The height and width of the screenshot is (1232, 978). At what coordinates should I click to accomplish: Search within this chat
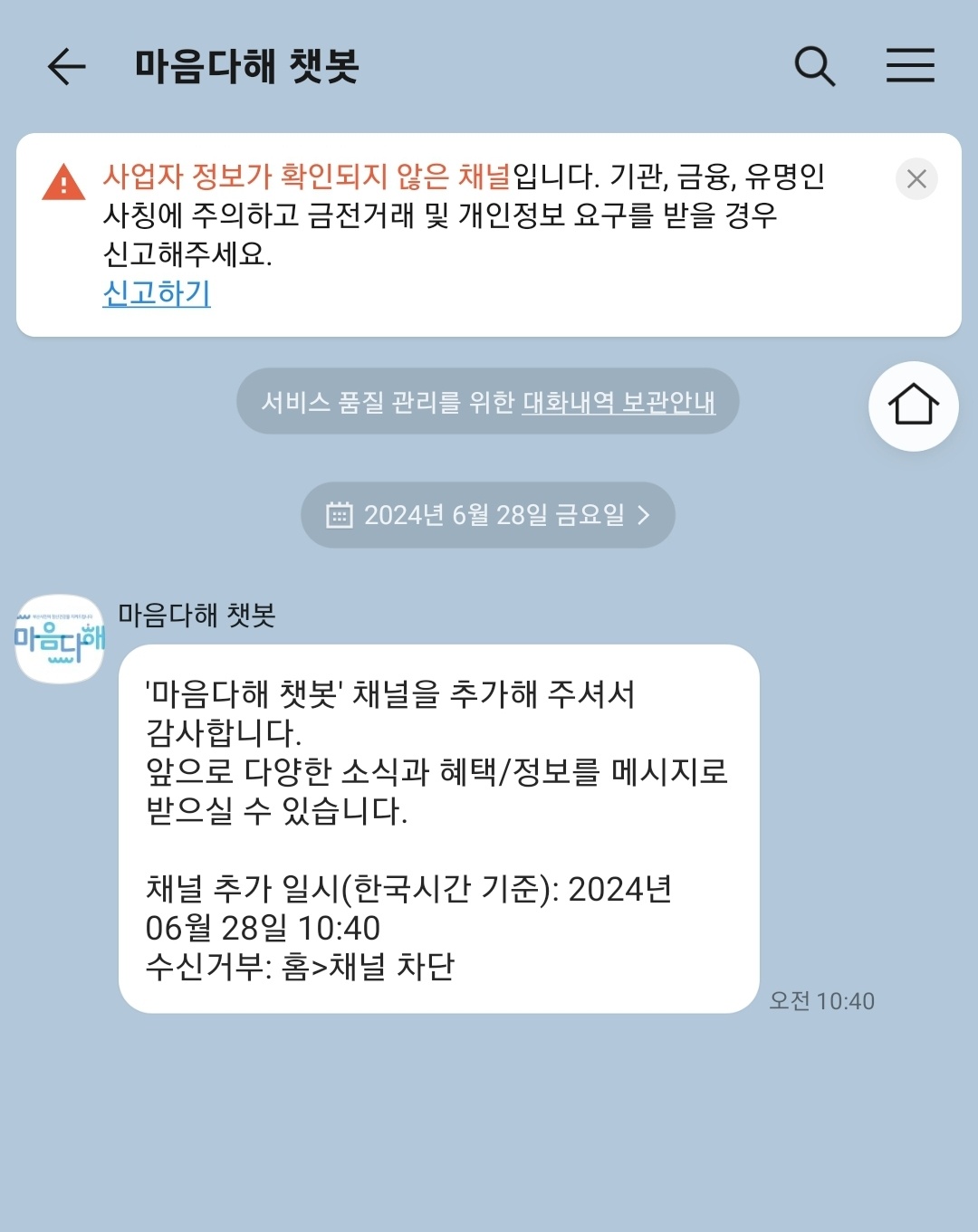pyautogui.click(x=814, y=66)
